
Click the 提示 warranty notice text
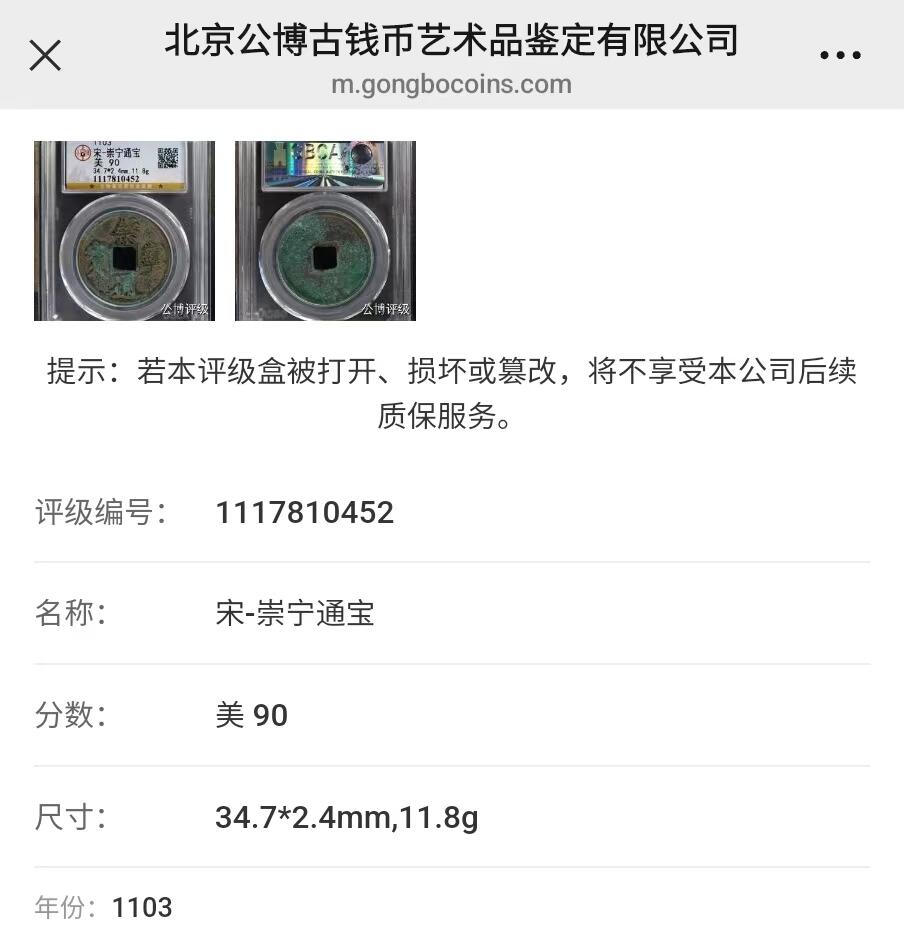(x=452, y=390)
